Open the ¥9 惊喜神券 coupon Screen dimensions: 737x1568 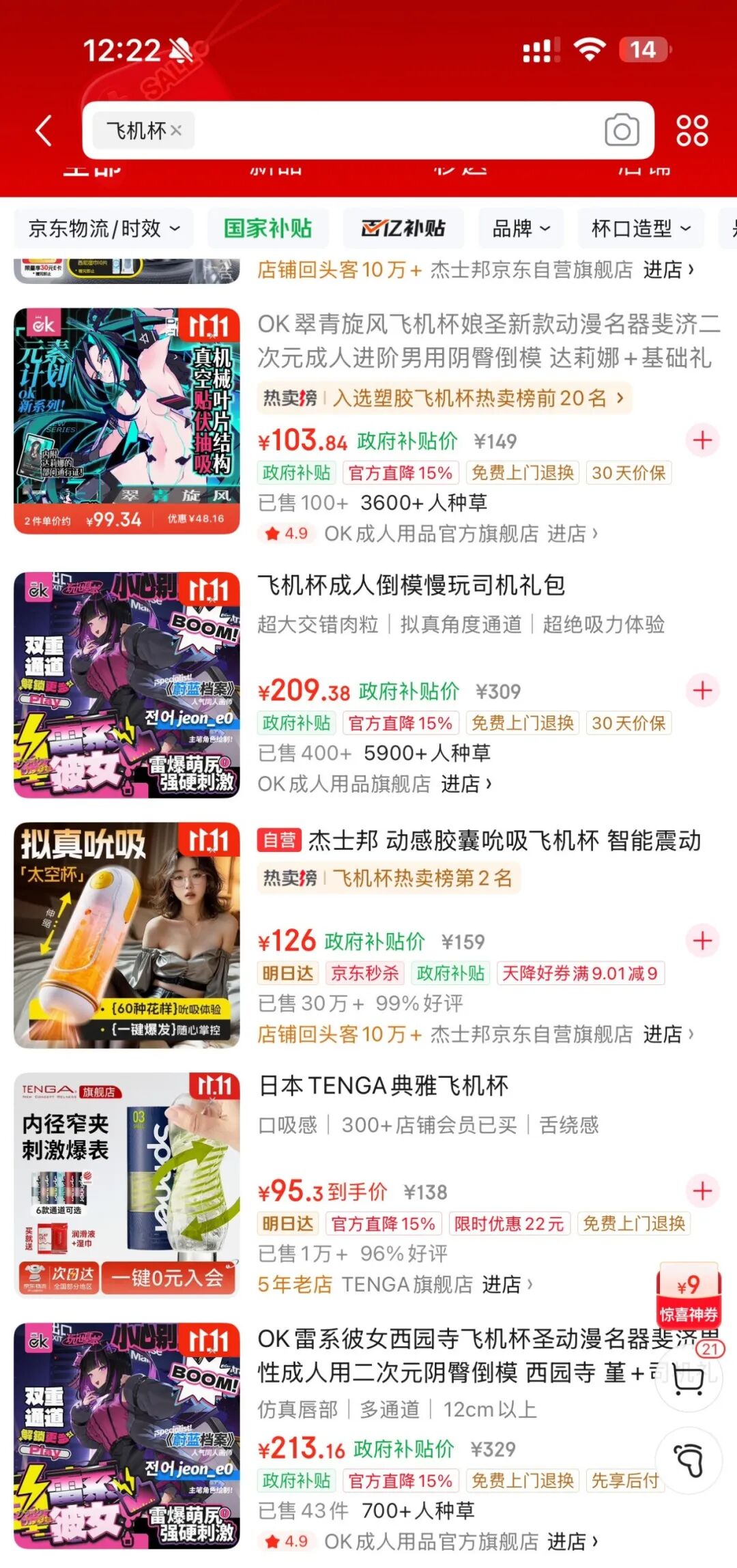[688, 1294]
